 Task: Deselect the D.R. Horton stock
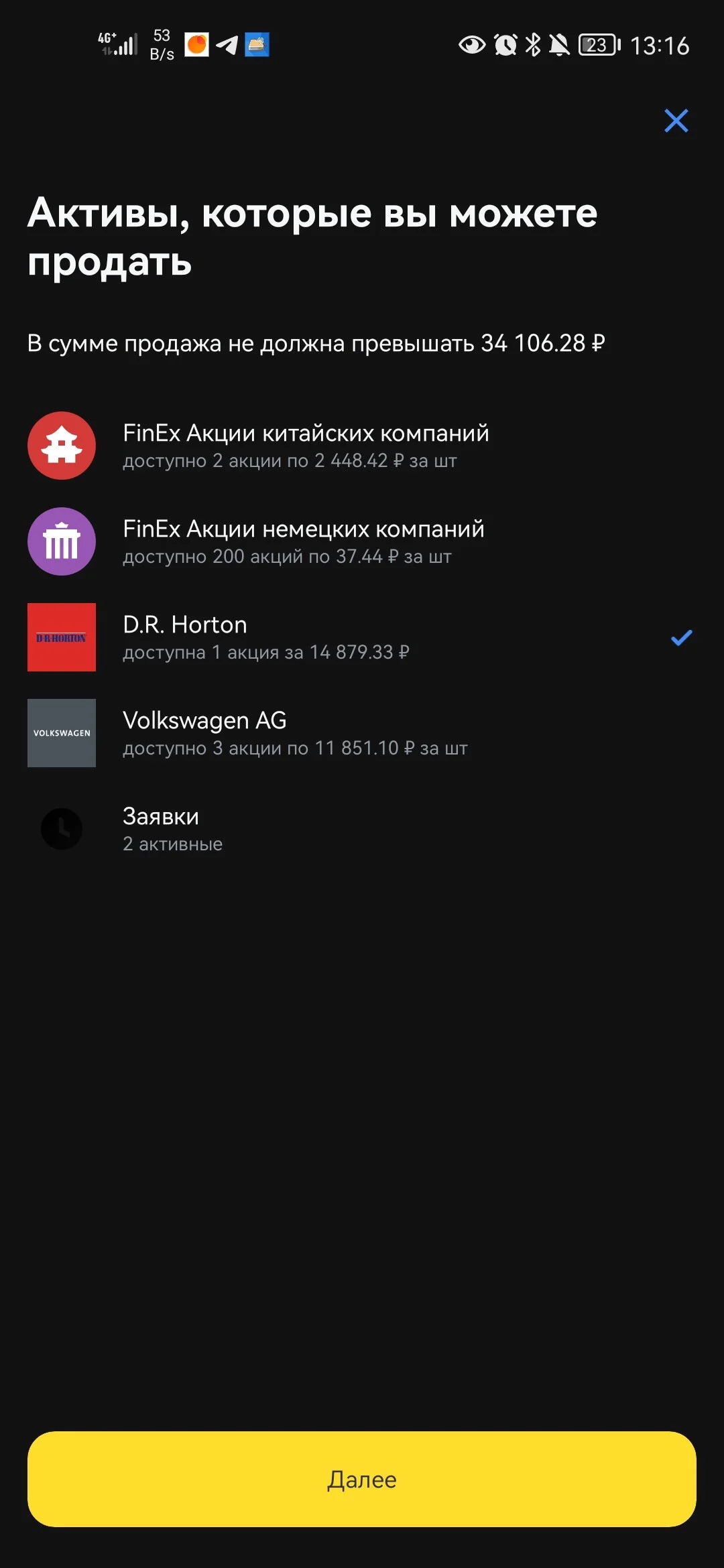coord(362,637)
